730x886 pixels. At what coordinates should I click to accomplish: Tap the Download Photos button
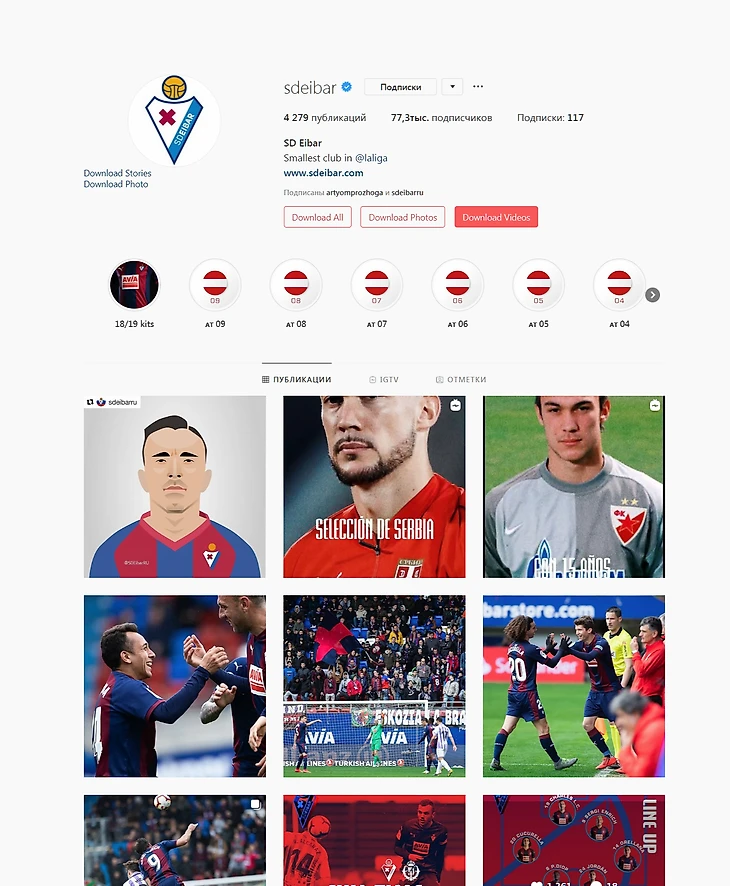tap(402, 217)
